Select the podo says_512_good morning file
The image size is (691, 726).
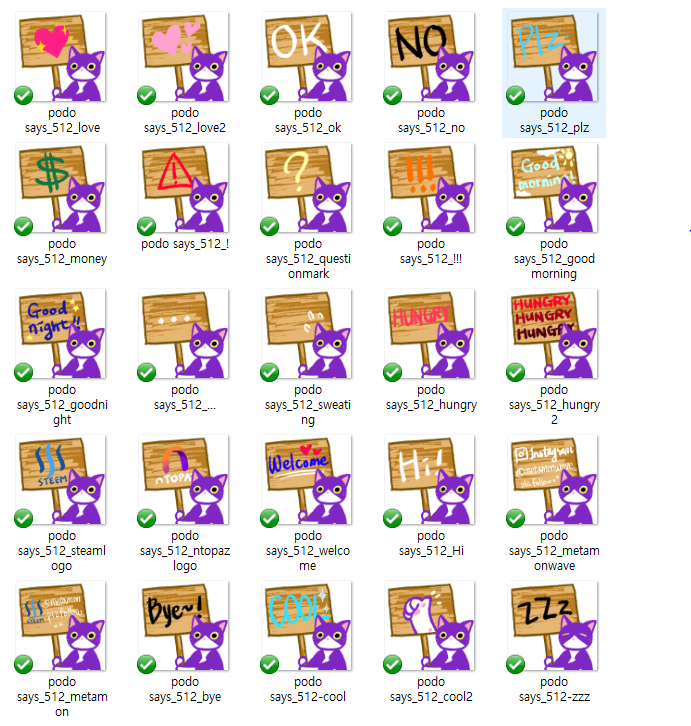click(x=554, y=190)
